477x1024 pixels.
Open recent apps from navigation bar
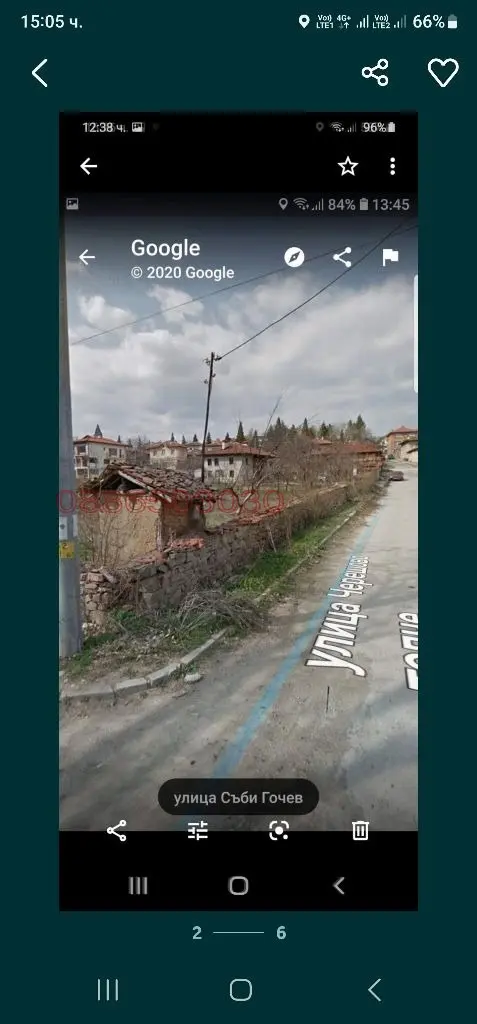pyautogui.click(x=108, y=990)
